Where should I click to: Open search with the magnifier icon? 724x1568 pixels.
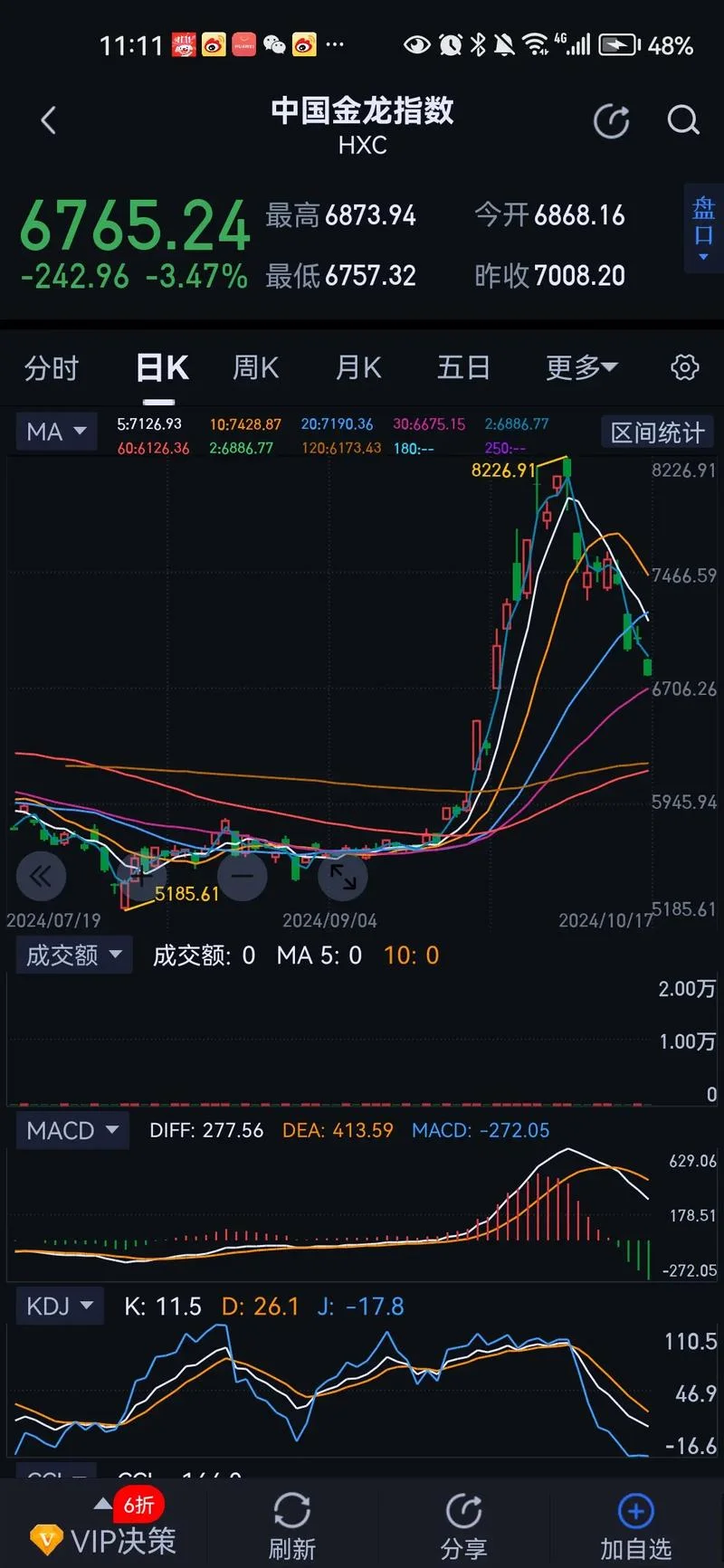683,120
